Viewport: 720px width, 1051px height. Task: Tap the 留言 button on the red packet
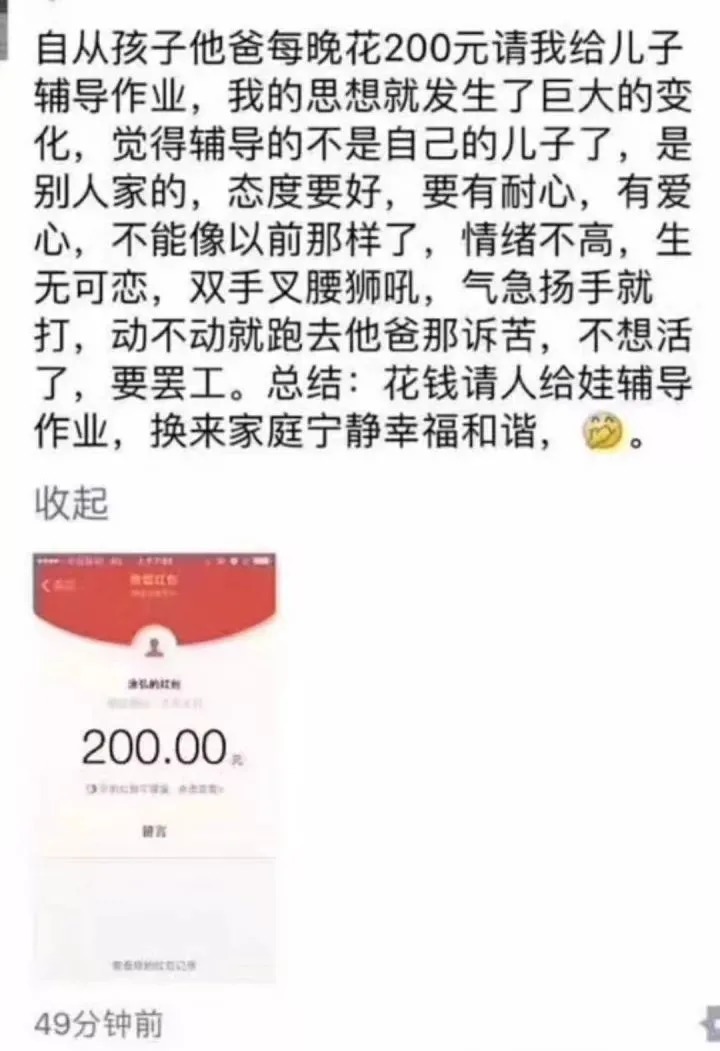click(x=153, y=828)
